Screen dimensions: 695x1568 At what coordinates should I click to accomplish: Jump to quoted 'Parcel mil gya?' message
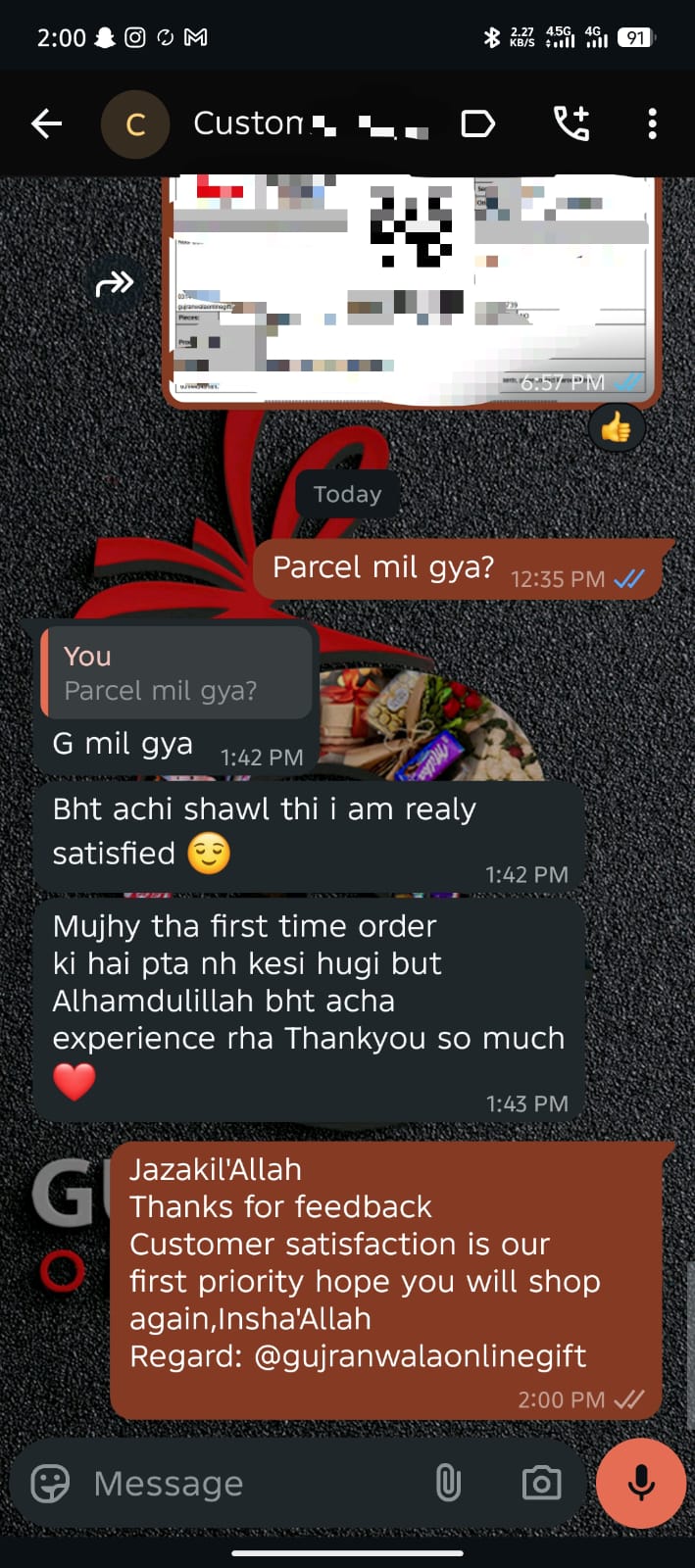pos(176,673)
